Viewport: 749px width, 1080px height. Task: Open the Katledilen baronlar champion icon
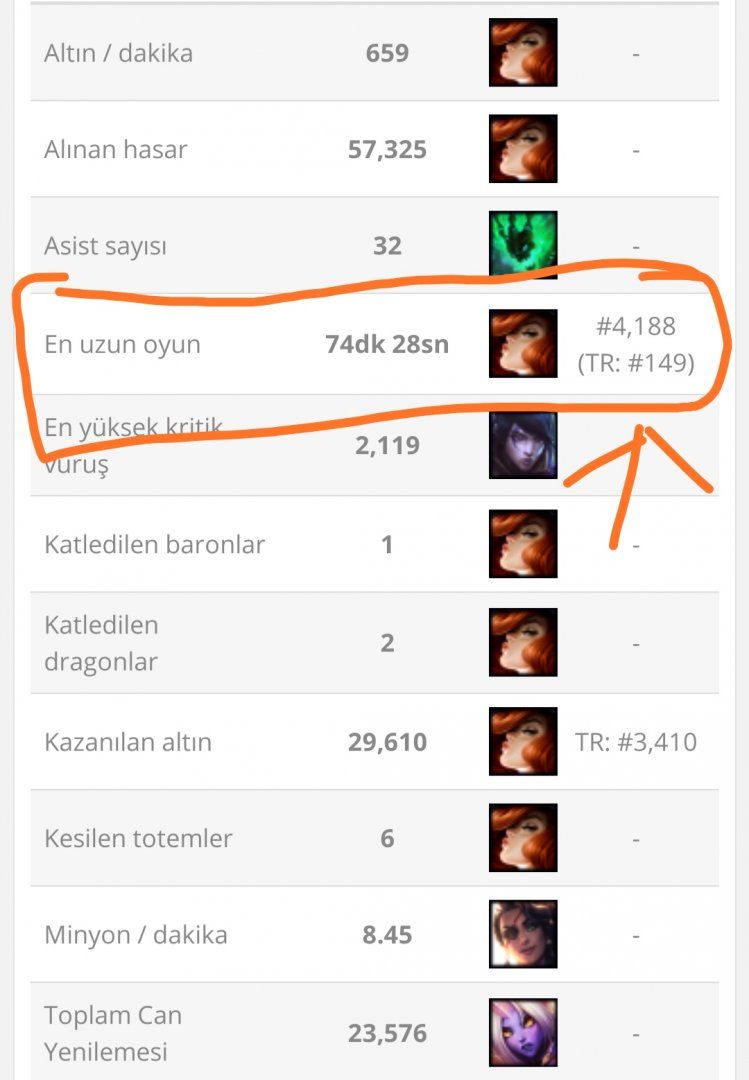click(523, 544)
